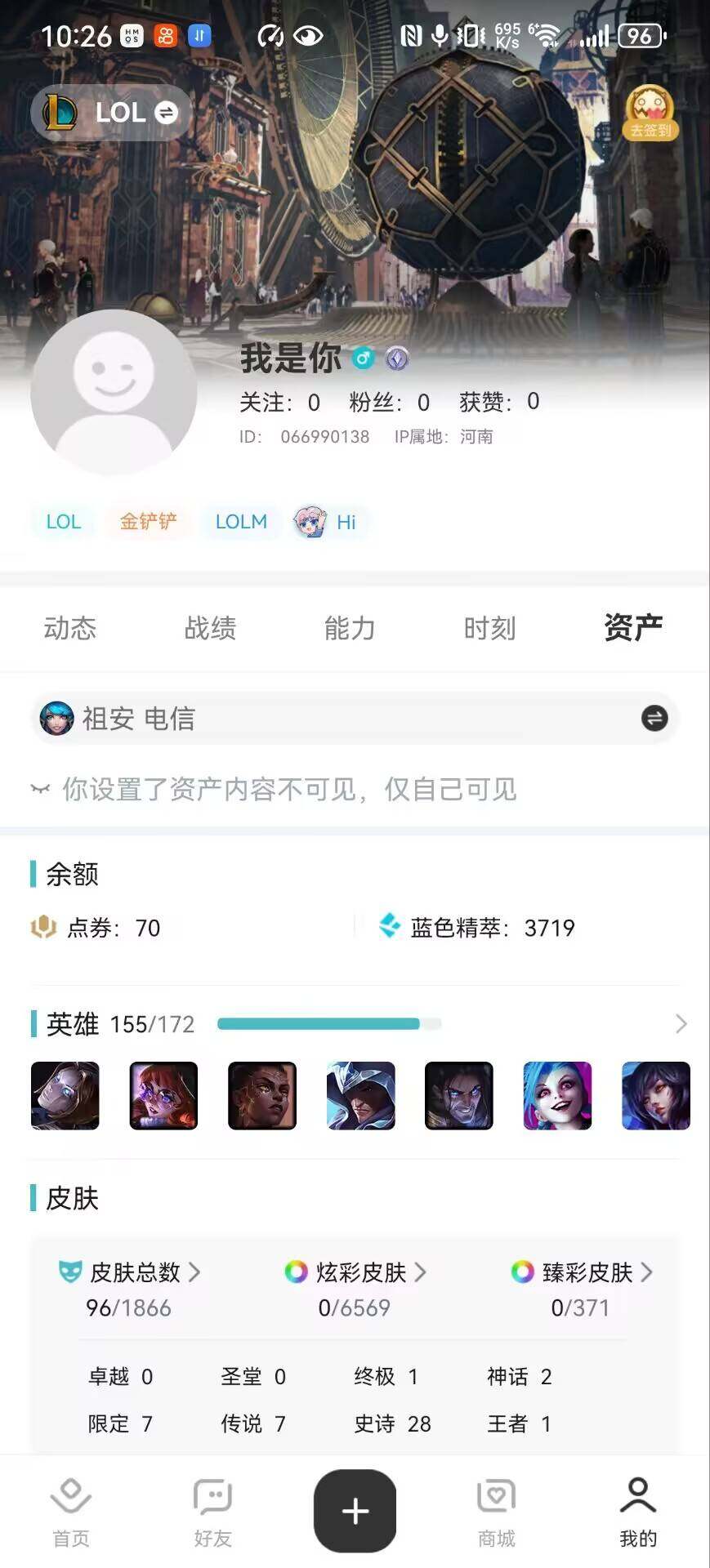The image size is (710, 1568).
Task: Open the profile avatar picture
Action: (114, 391)
